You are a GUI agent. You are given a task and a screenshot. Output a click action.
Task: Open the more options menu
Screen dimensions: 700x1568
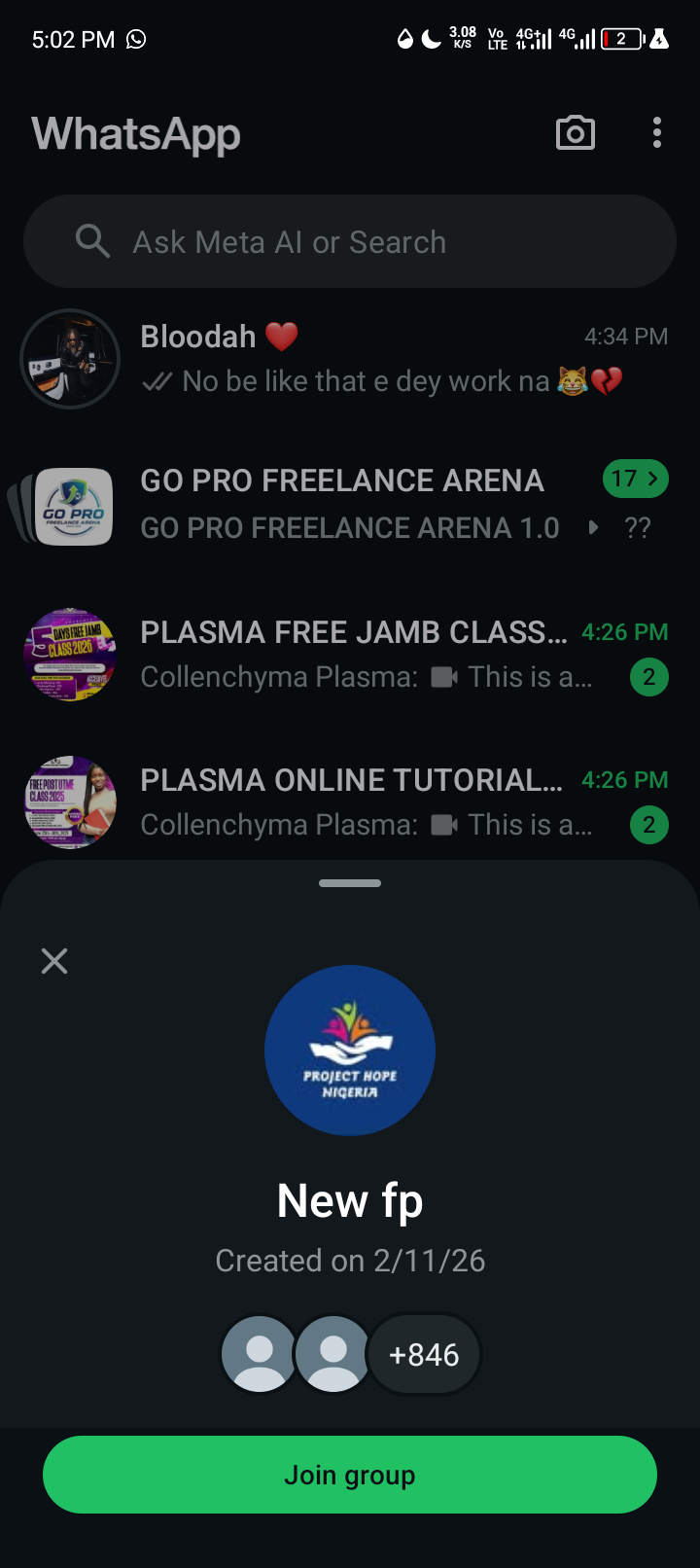657,133
